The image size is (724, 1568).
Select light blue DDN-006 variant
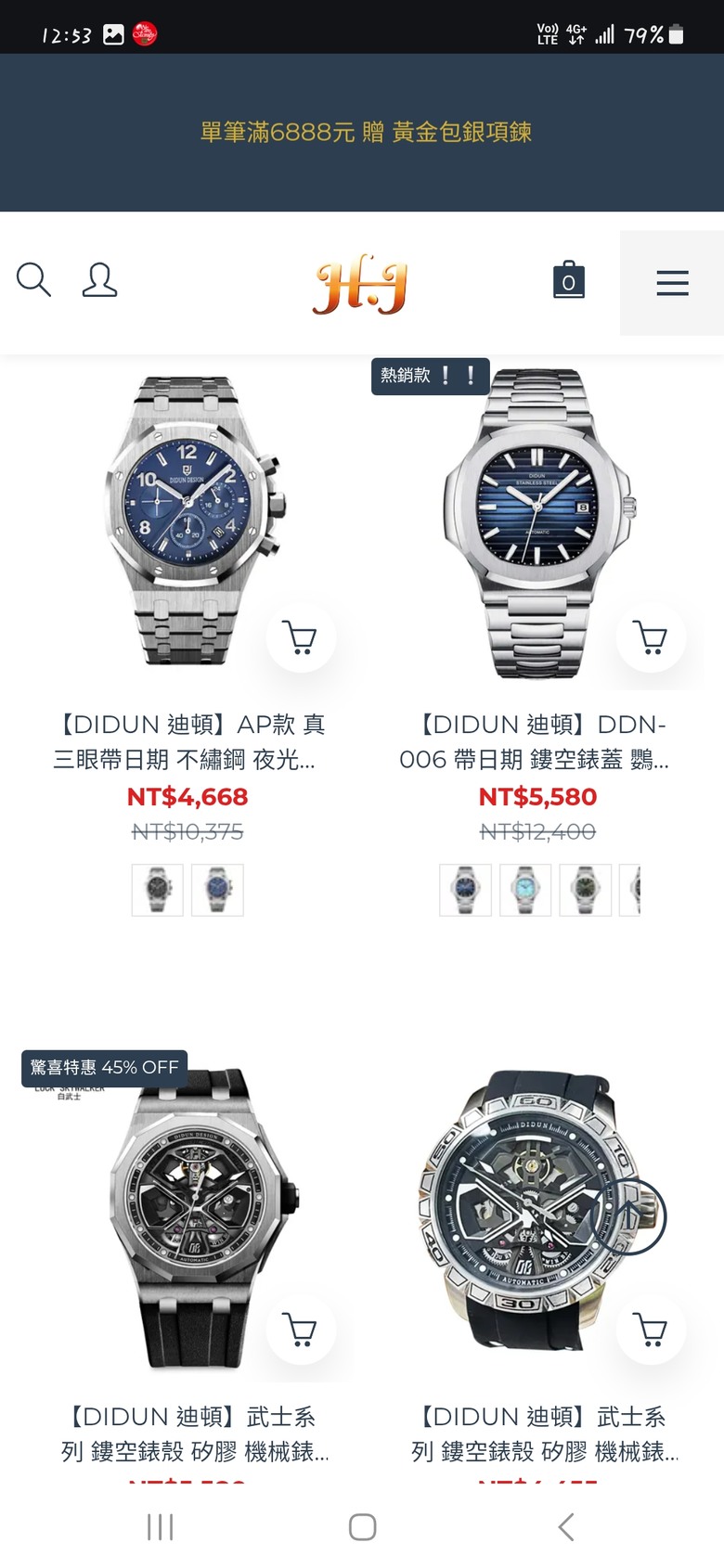525,890
